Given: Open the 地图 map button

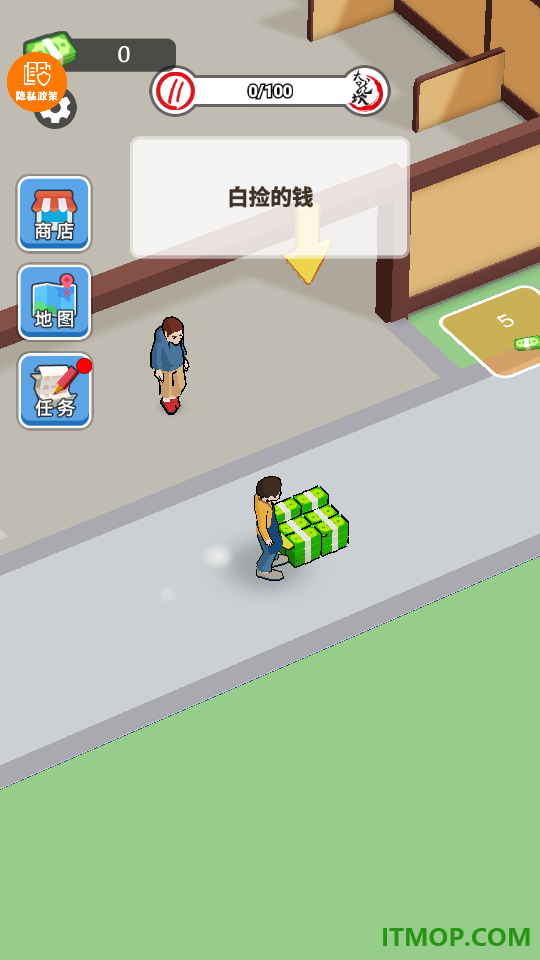Looking at the screenshot, I should (54, 302).
